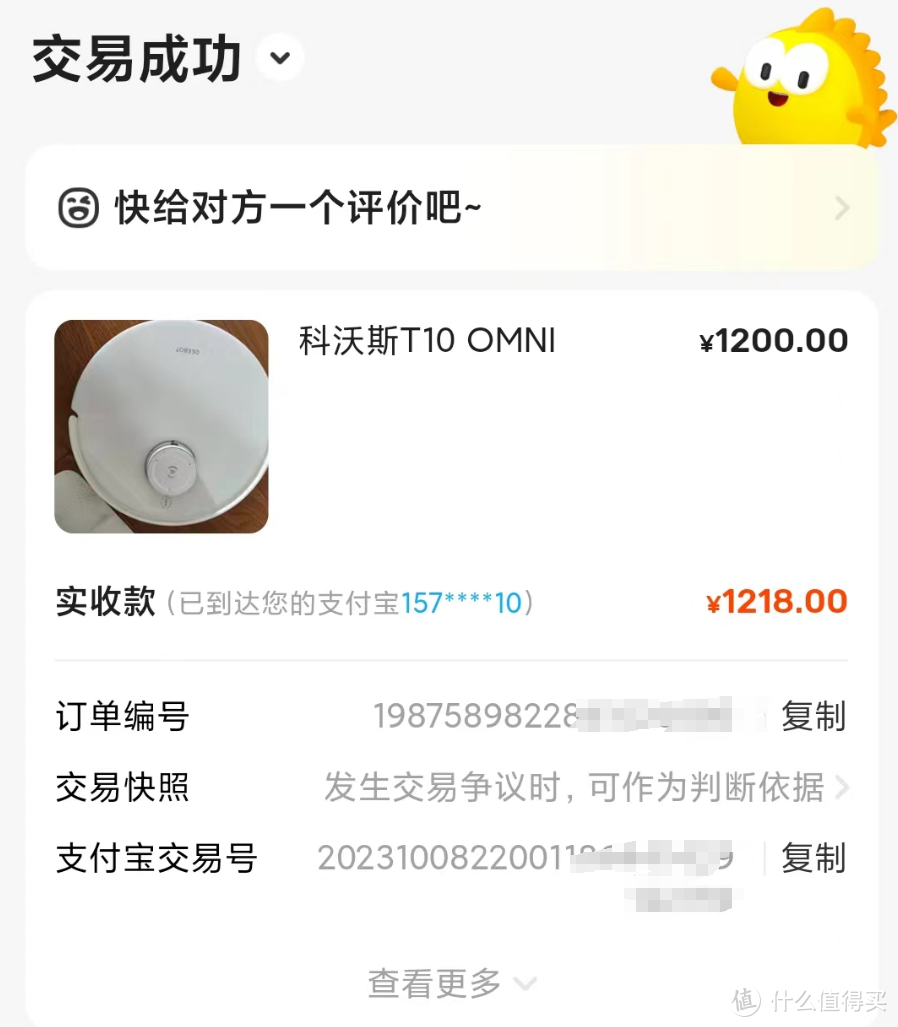Copy the 支付宝交易号 transaction number
This screenshot has height=1027, width=898.
(813, 859)
